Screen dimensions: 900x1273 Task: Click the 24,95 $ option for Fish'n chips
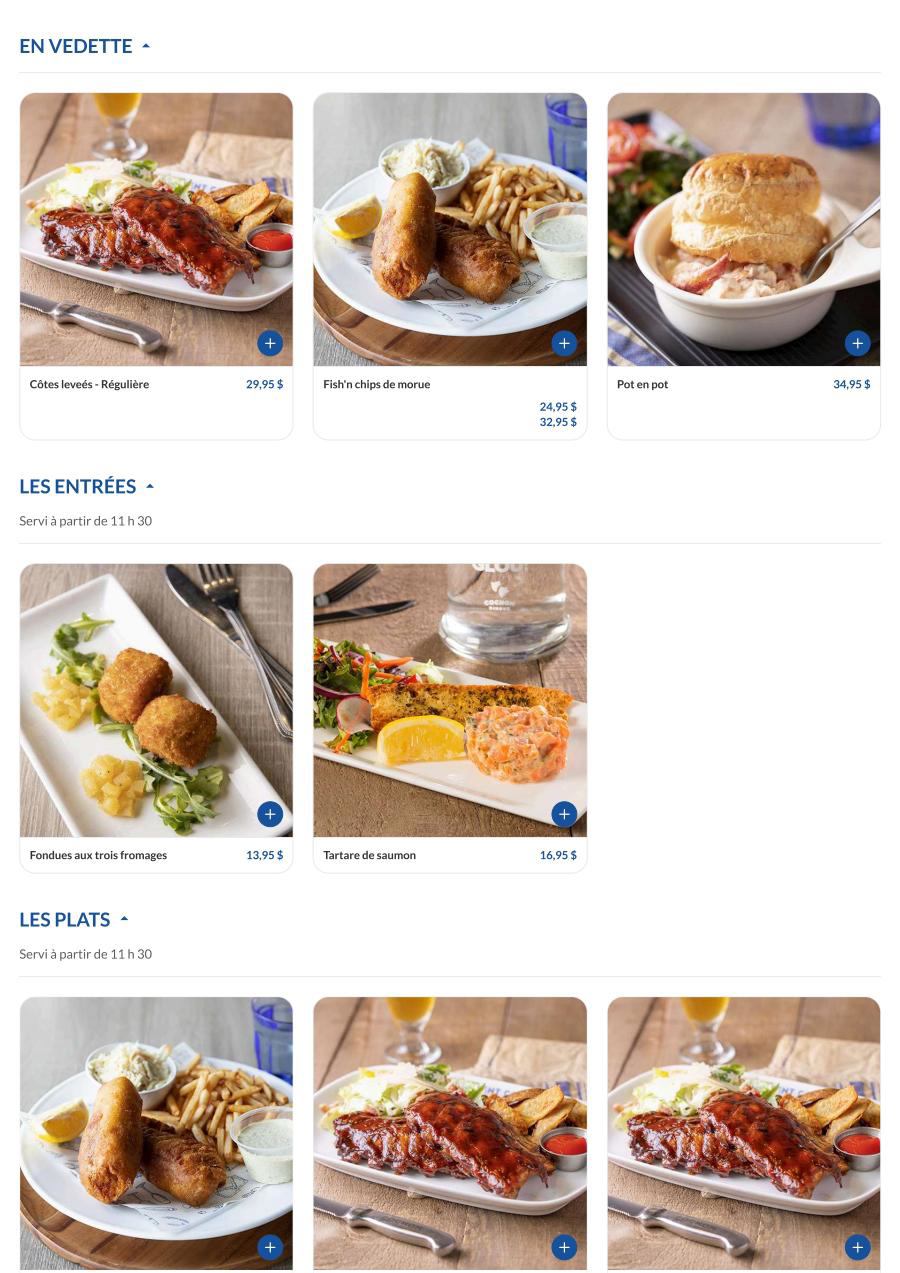coord(557,406)
